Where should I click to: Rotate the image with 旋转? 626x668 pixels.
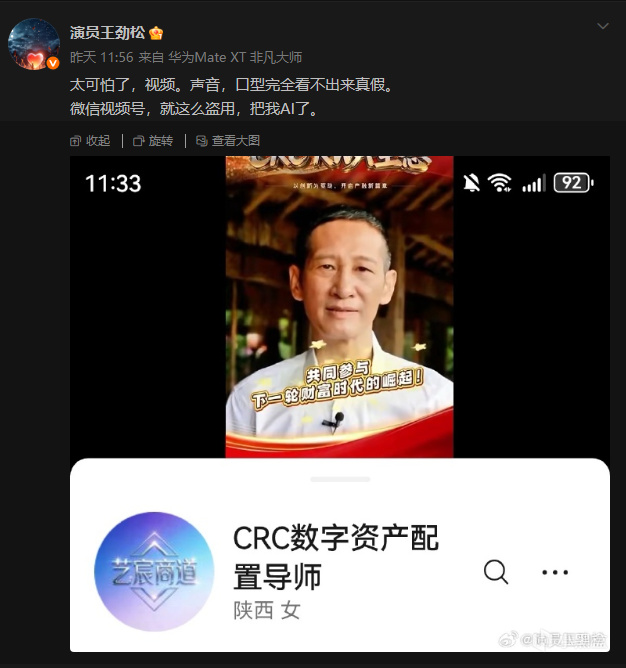pos(153,141)
